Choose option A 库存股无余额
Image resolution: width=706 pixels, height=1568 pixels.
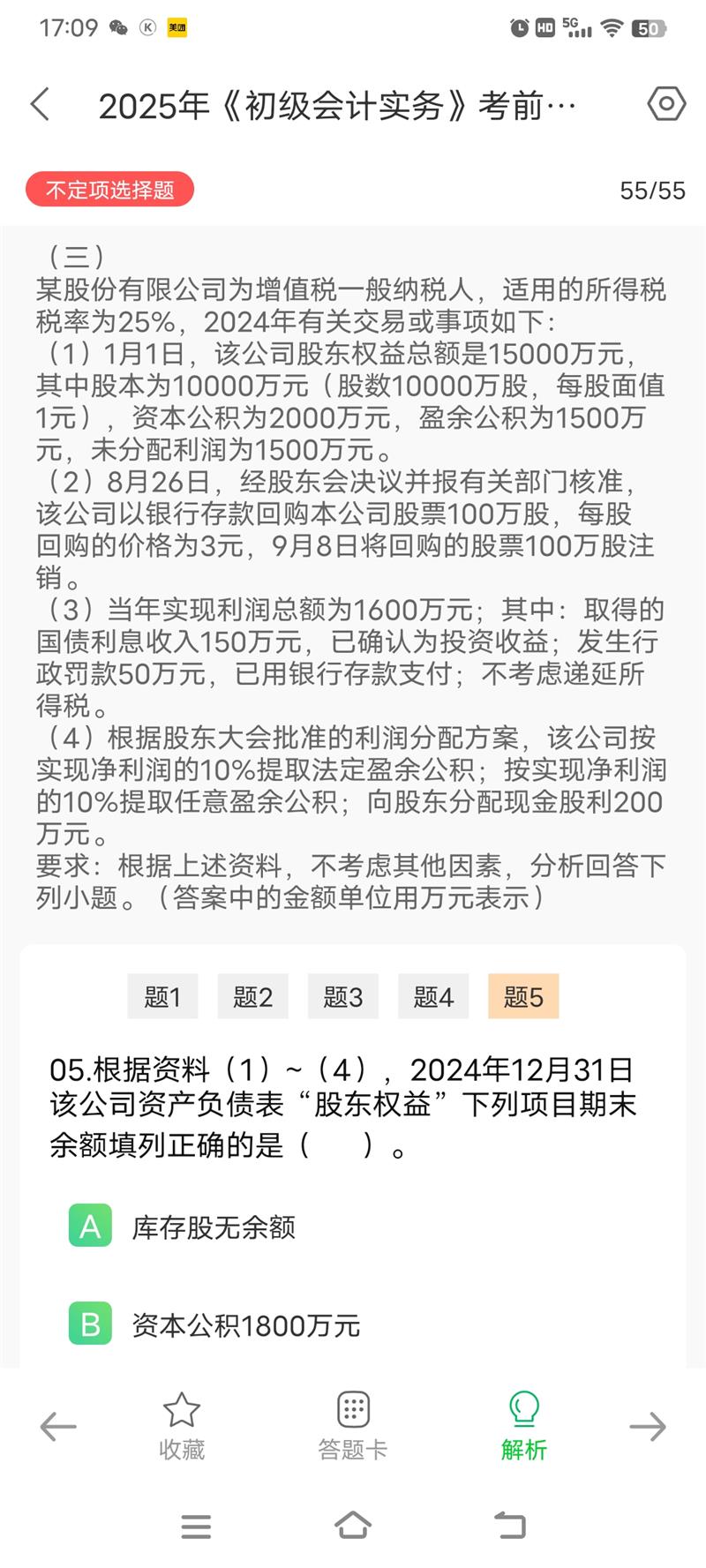(x=353, y=1227)
